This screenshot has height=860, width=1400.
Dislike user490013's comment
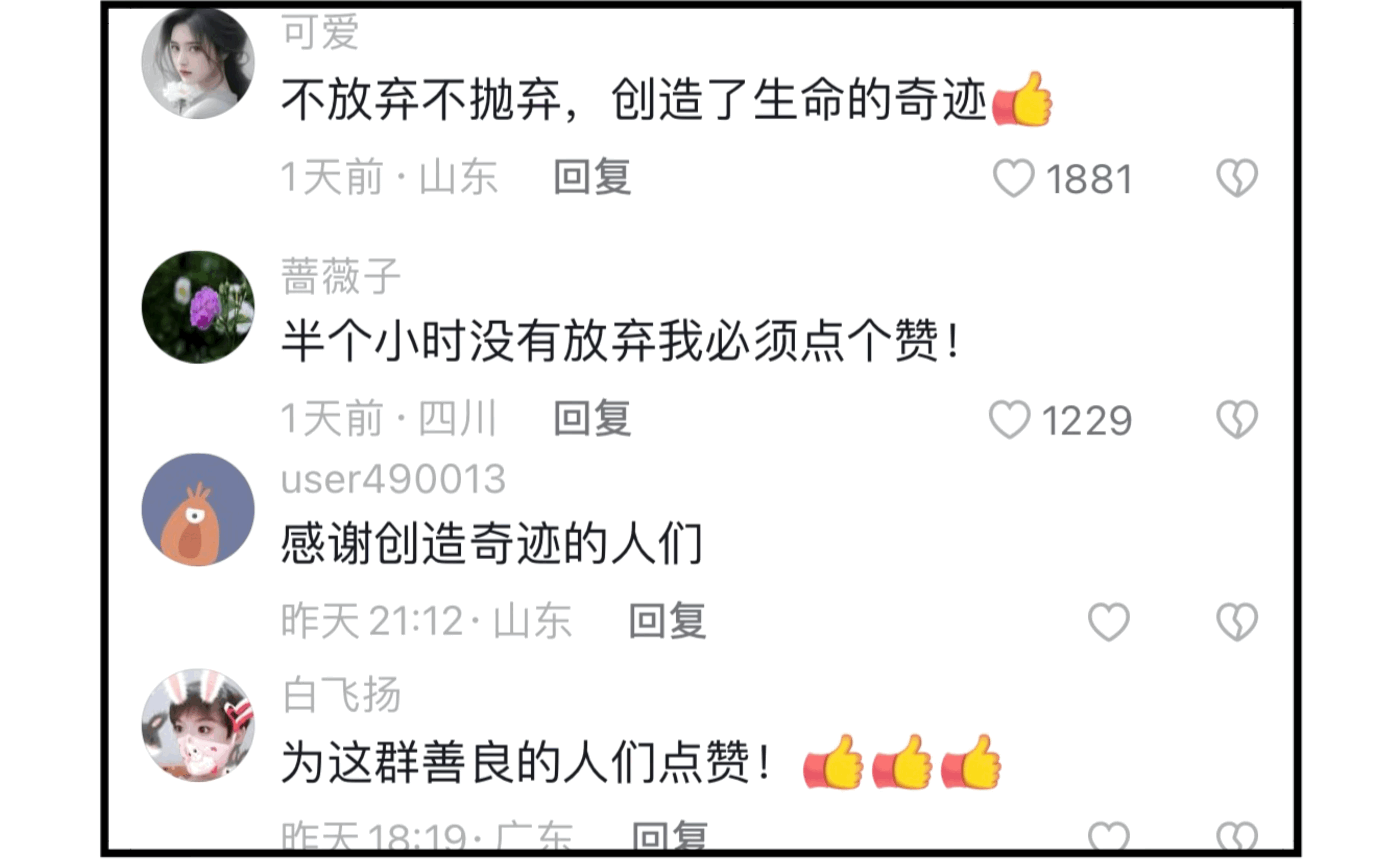pyautogui.click(x=1237, y=622)
